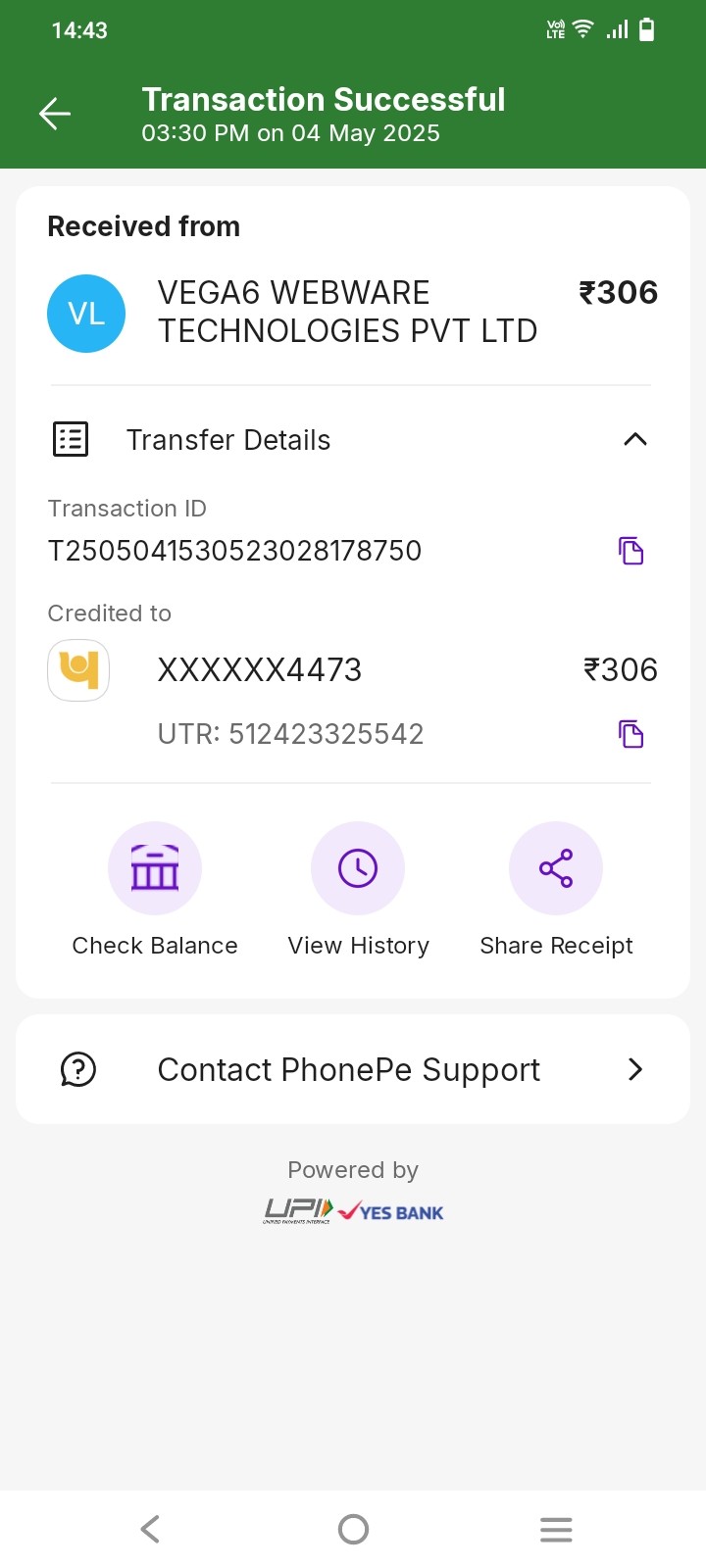
Task: Tap the system home button
Action: (x=353, y=1529)
